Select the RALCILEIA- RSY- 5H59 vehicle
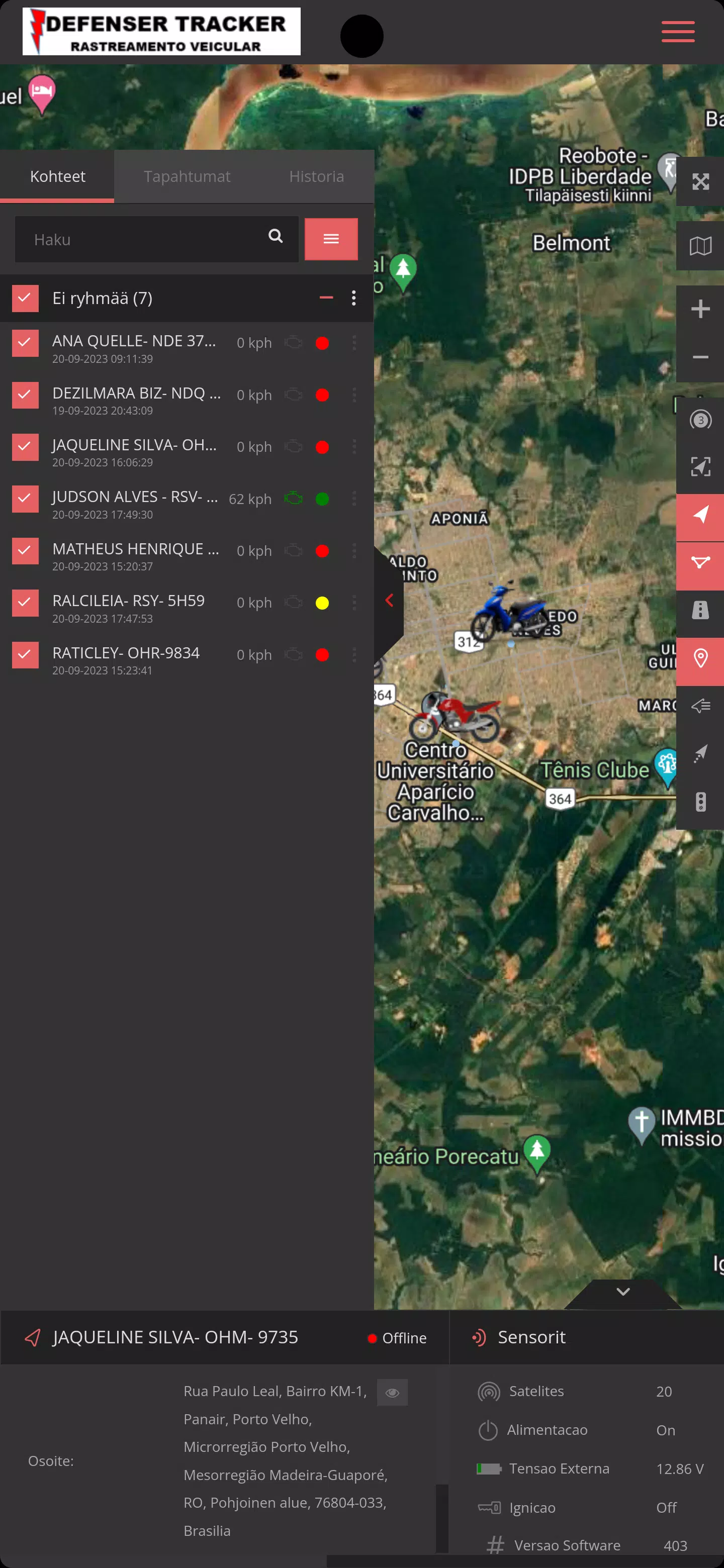Screen dimensions: 724x1568 tap(129, 601)
